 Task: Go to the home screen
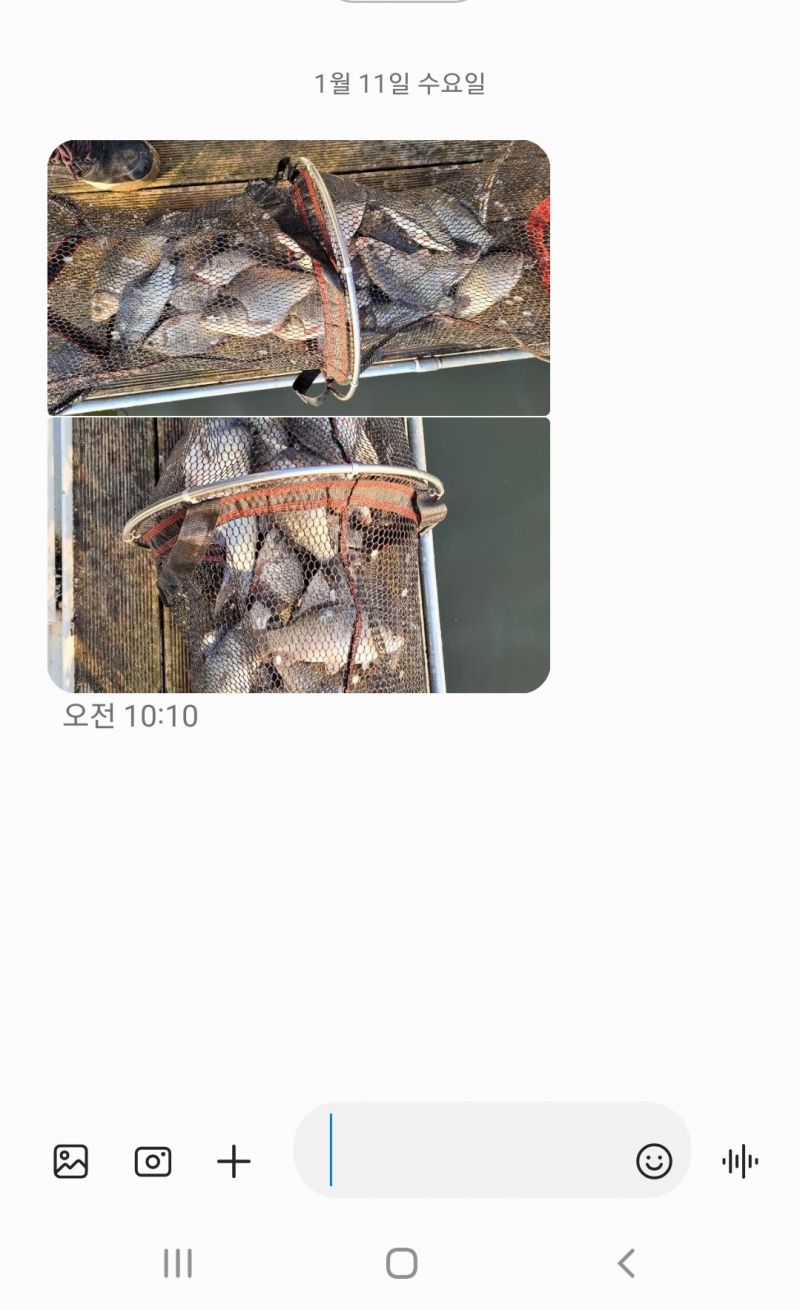[401, 1263]
